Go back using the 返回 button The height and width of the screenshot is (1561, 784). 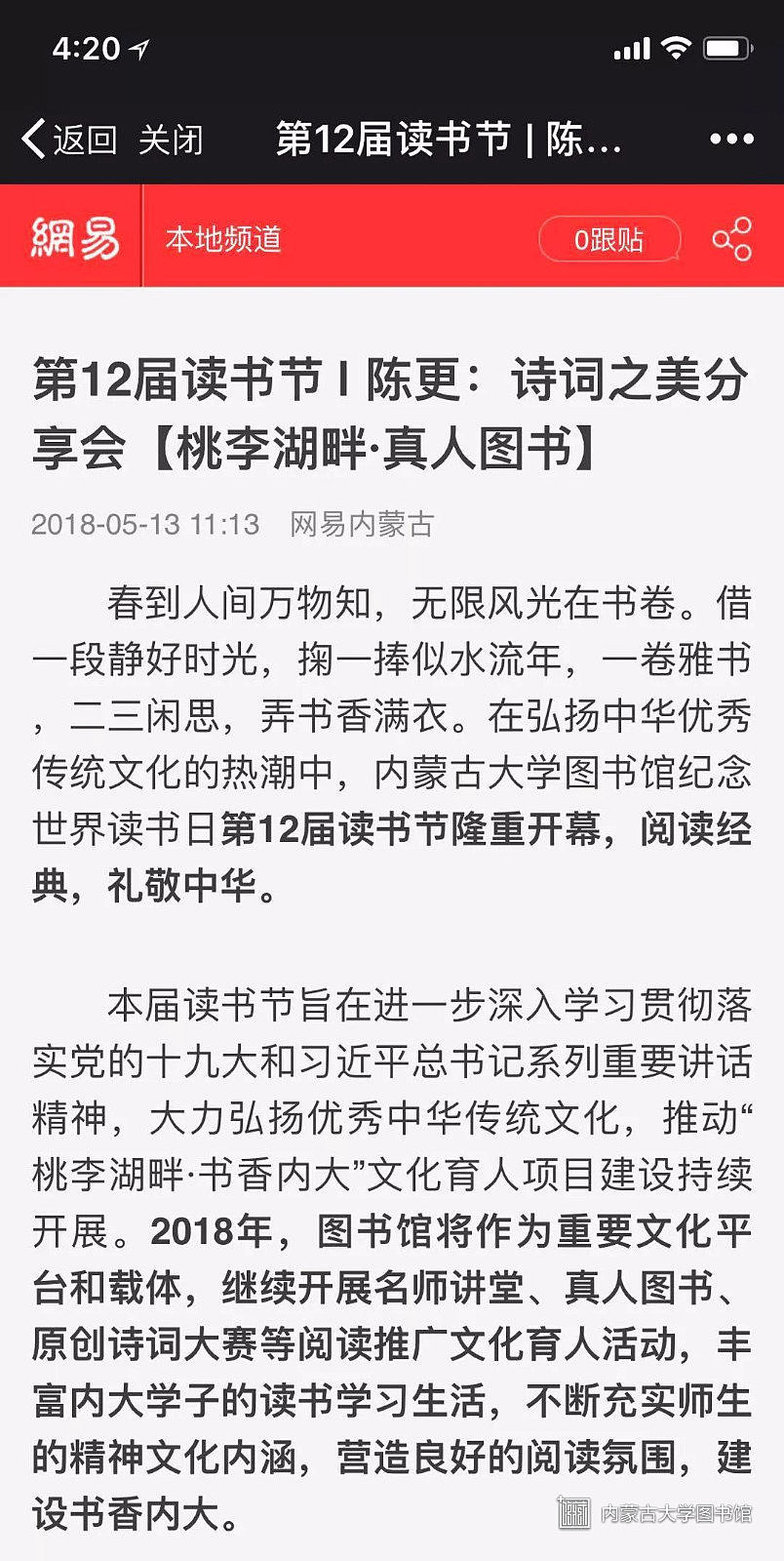pos(69,140)
